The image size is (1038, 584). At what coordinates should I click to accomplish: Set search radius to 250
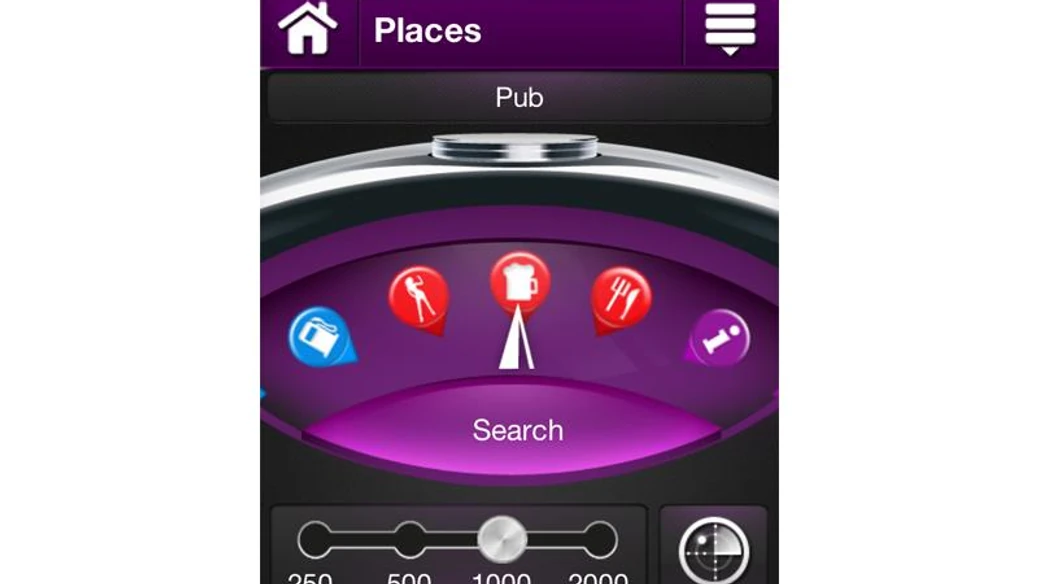pos(315,540)
